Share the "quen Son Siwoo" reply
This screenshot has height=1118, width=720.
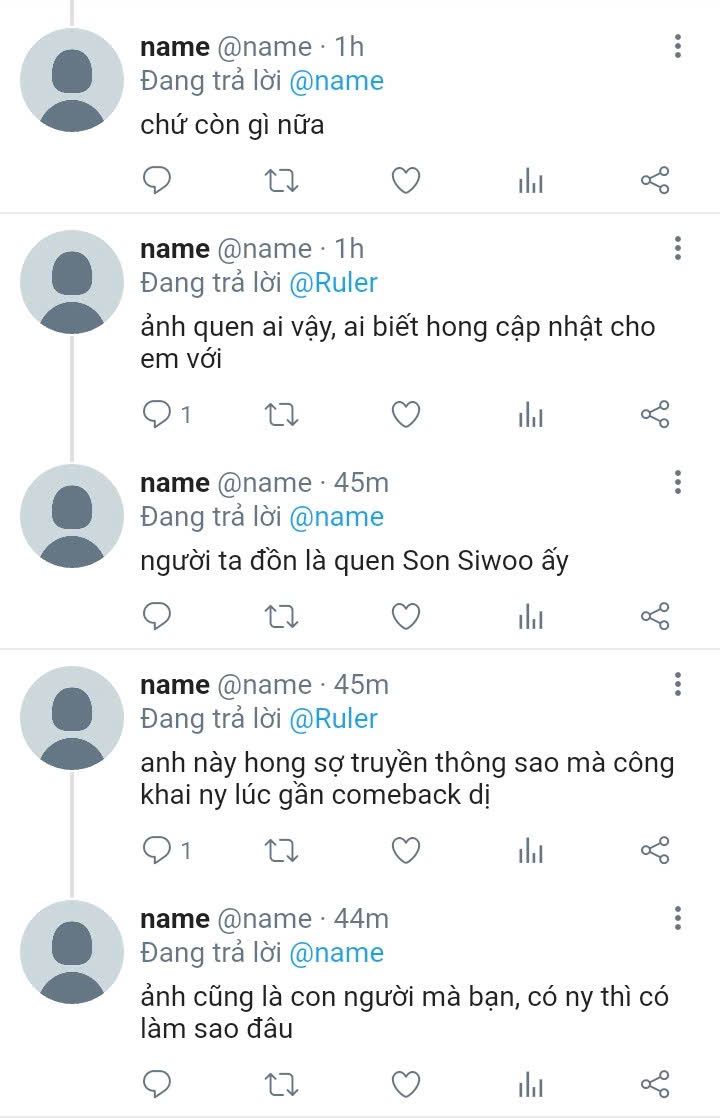(654, 616)
